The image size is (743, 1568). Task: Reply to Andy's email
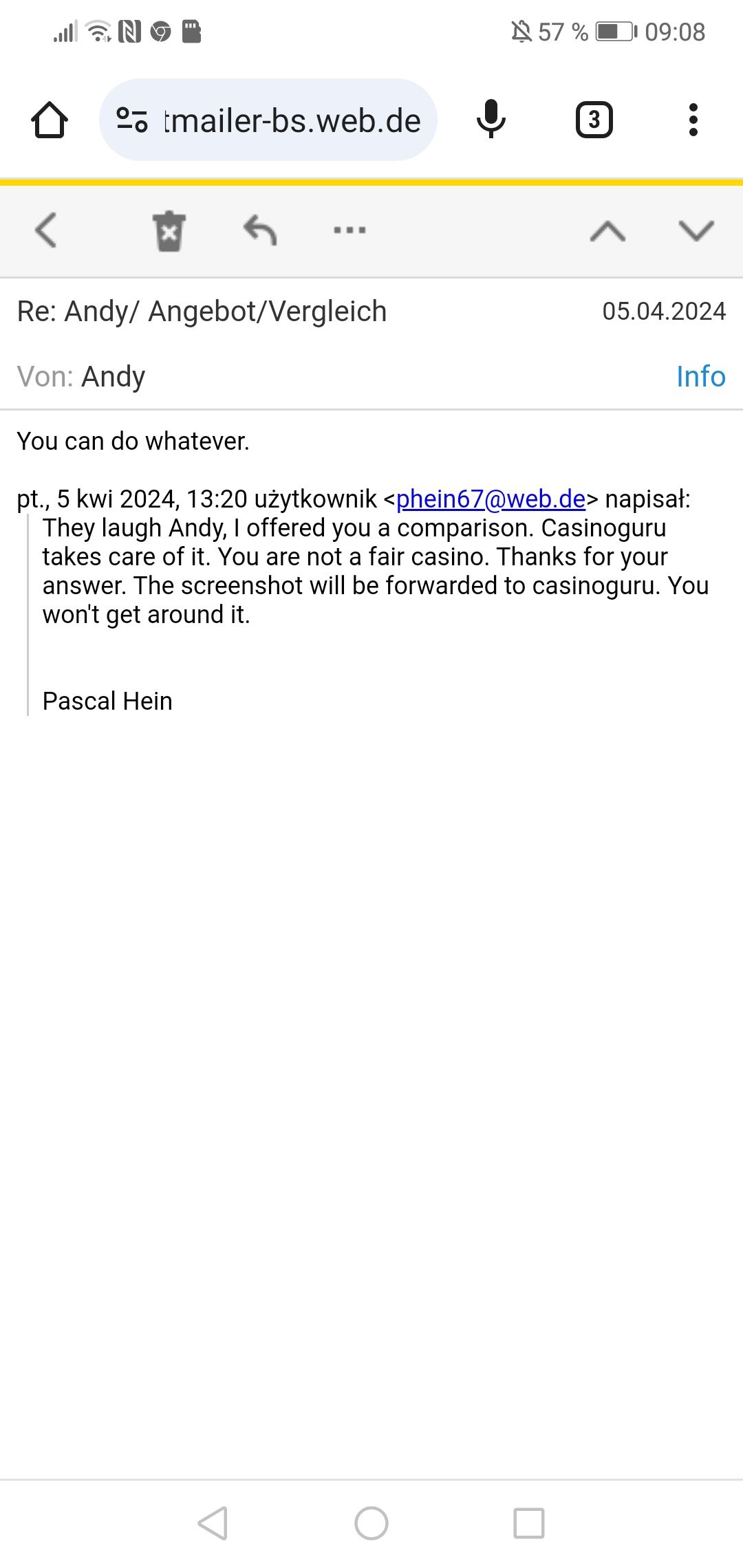260,230
